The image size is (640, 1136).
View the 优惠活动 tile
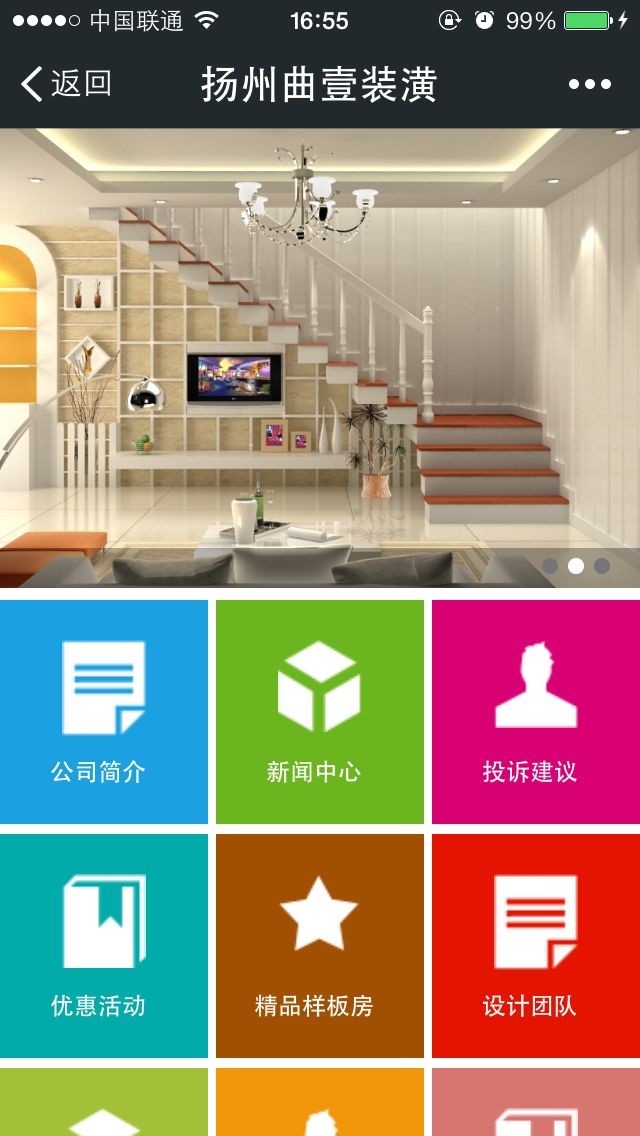tap(104, 945)
